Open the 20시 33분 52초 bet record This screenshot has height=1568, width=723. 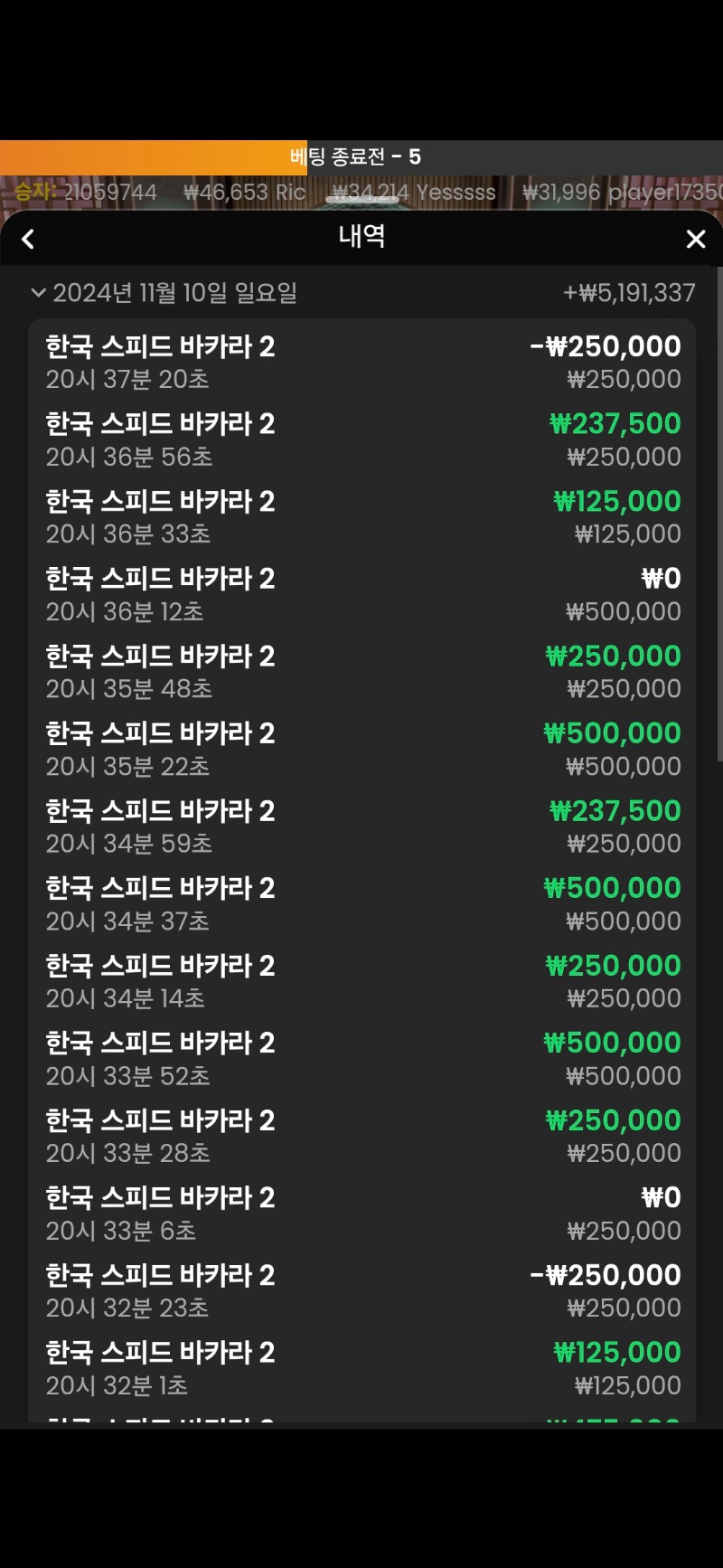click(361, 1058)
